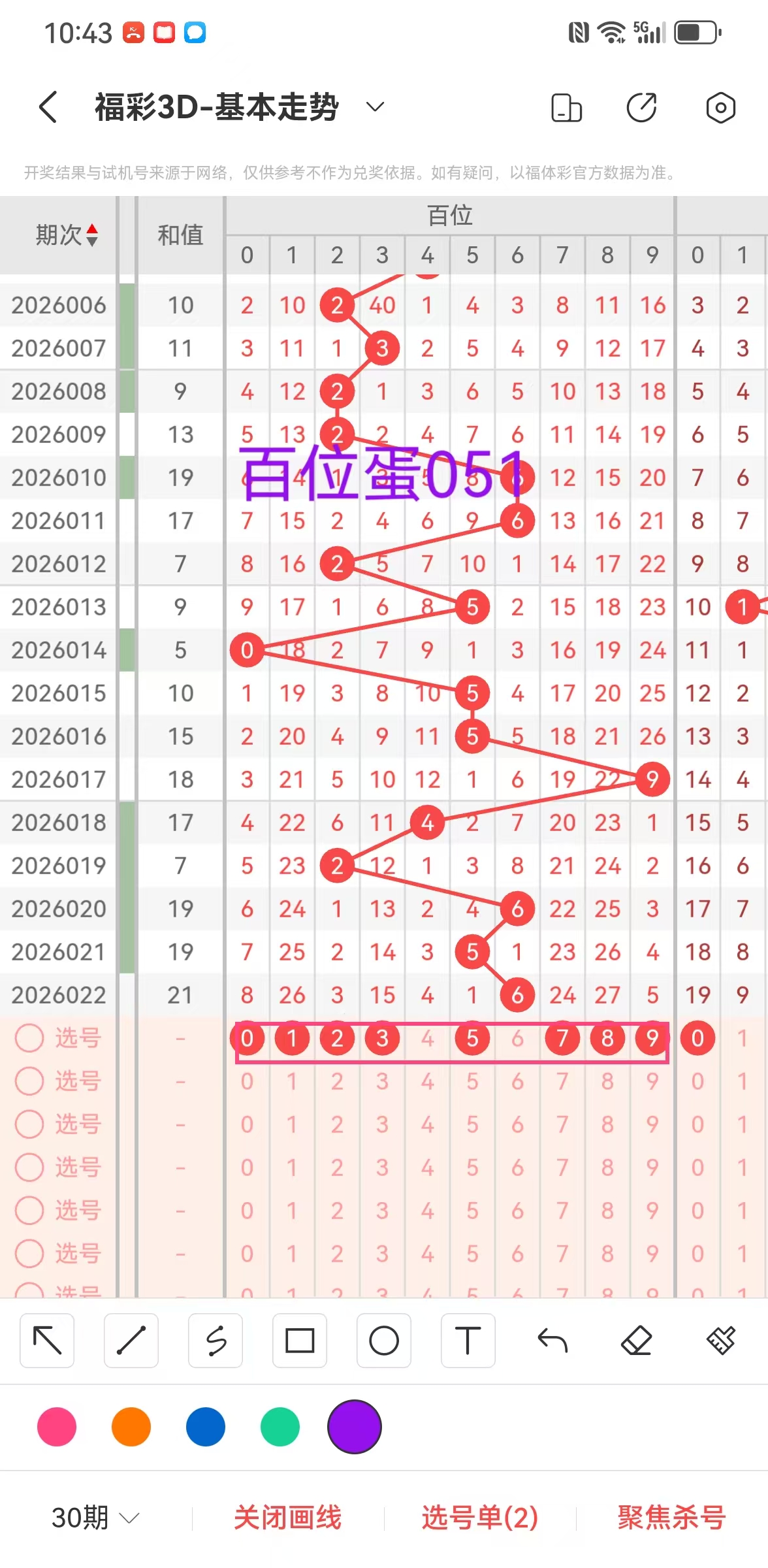Clear all drawings with the brush icon
768x1568 pixels.
point(721,1341)
